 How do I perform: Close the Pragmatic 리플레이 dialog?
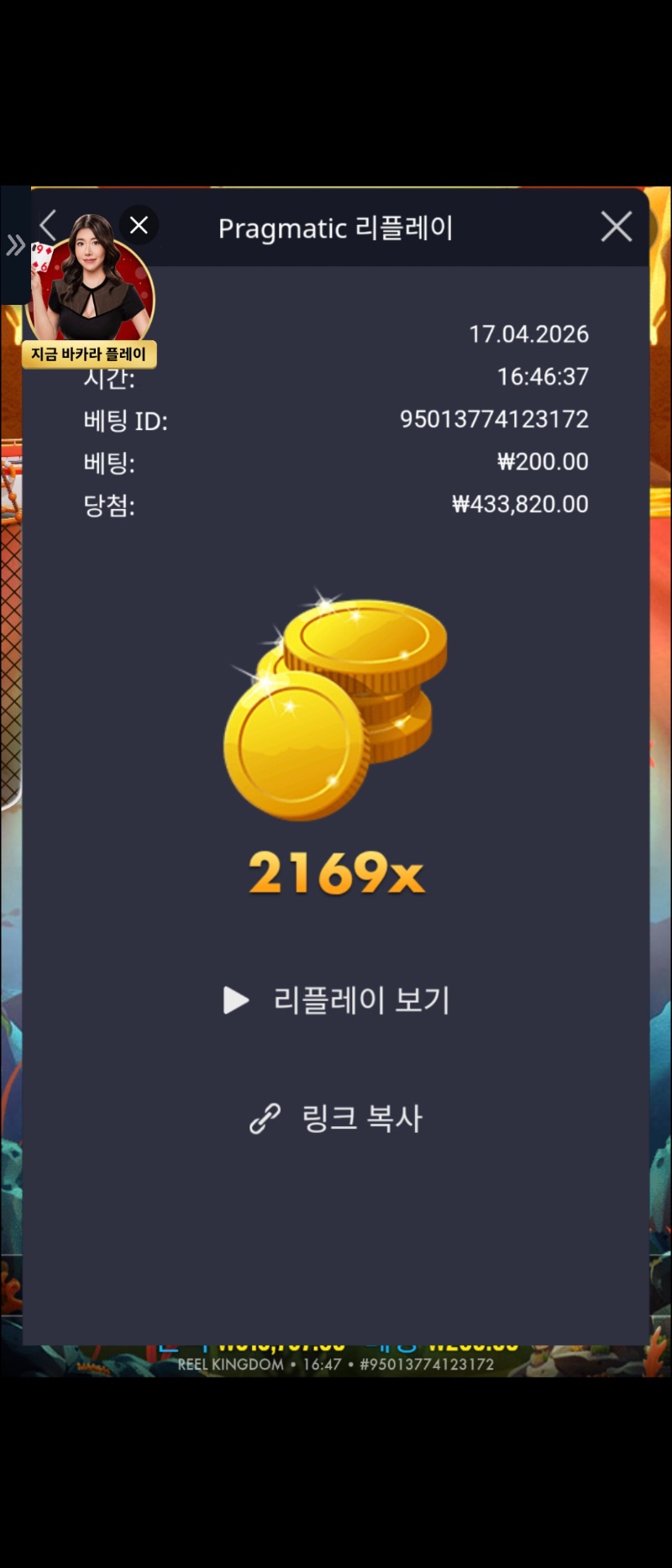(x=616, y=227)
